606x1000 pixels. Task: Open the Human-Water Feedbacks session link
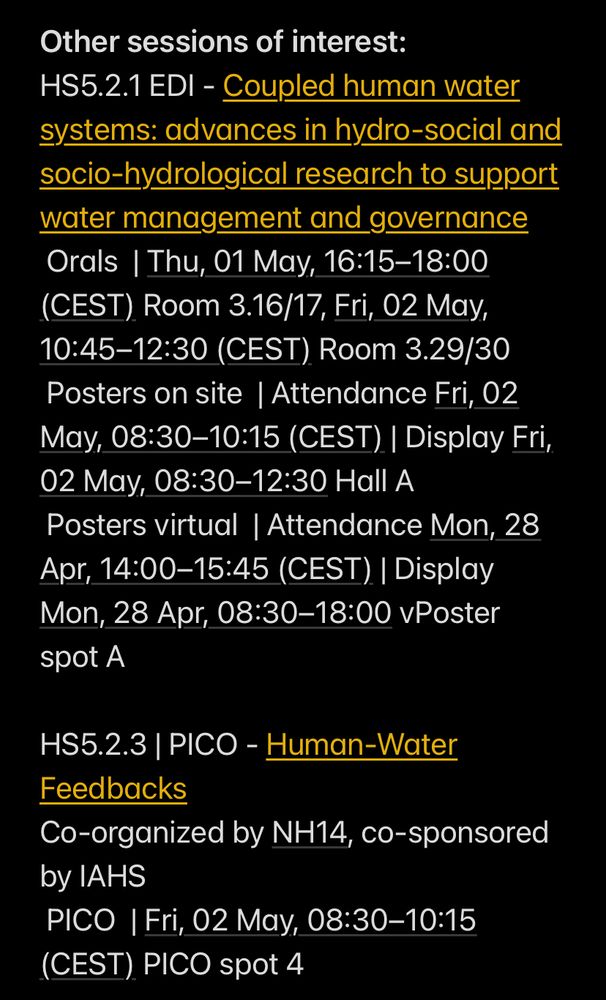(361, 746)
